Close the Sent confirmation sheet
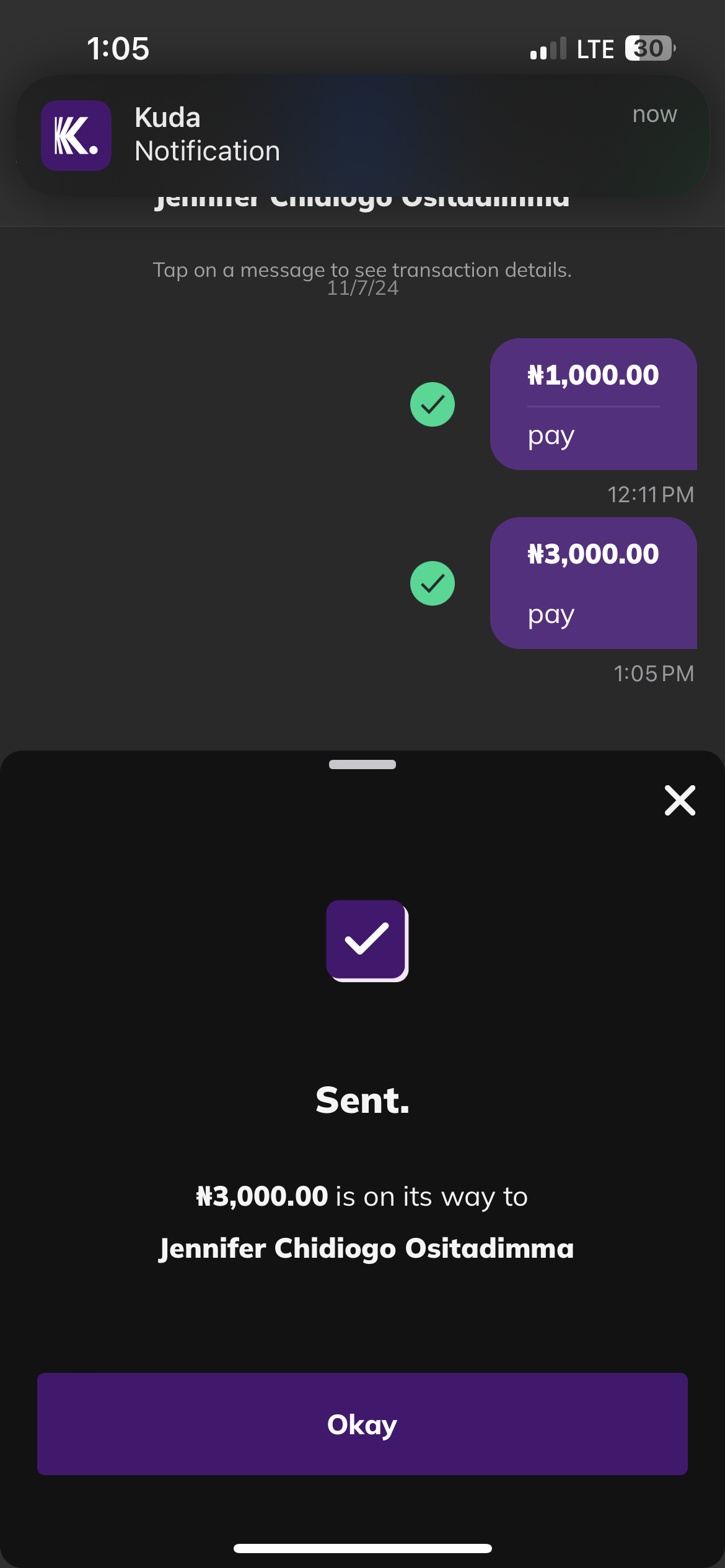Image resolution: width=725 pixels, height=1568 pixels. pyautogui.click(x=680, y=800)
